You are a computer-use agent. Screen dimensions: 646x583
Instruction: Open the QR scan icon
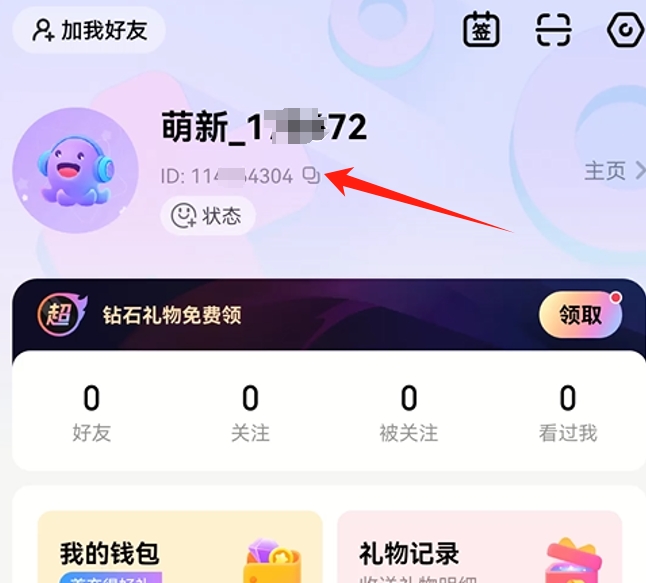tap(553, 30)
